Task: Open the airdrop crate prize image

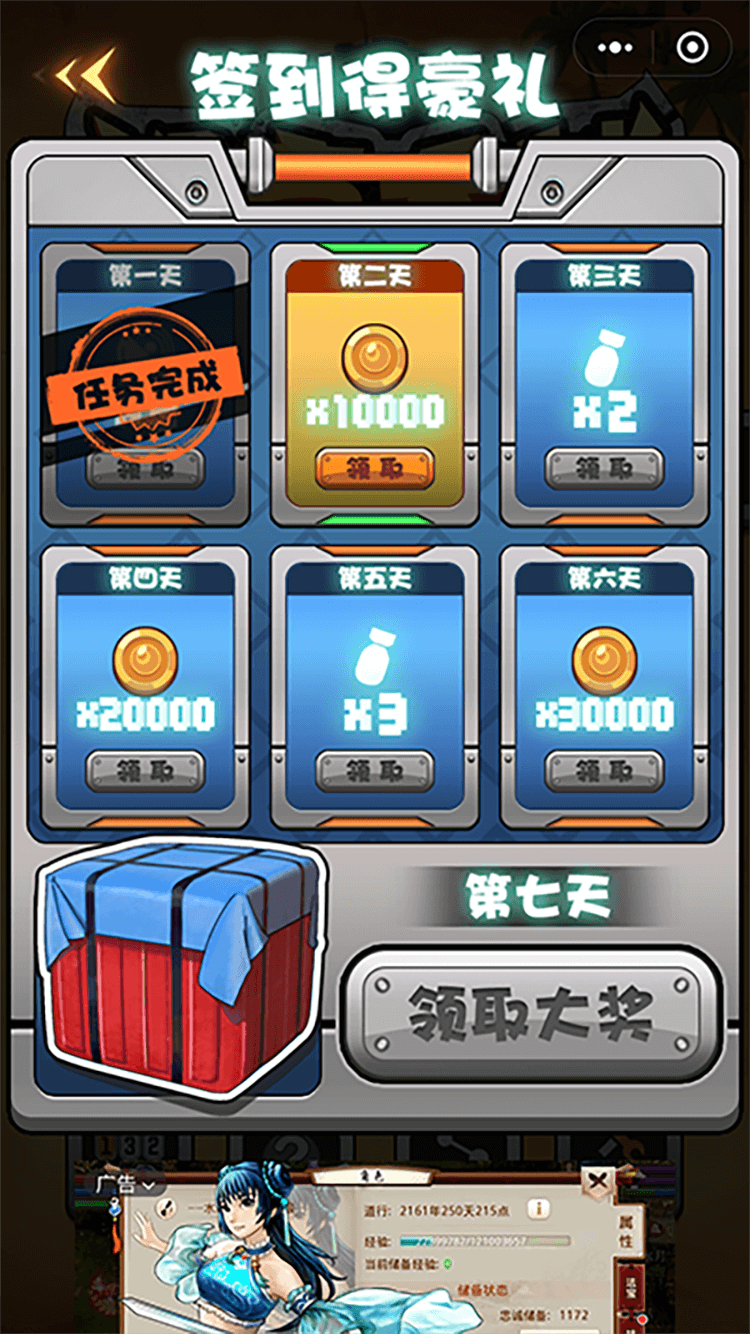Action: [x=180, y=965]
